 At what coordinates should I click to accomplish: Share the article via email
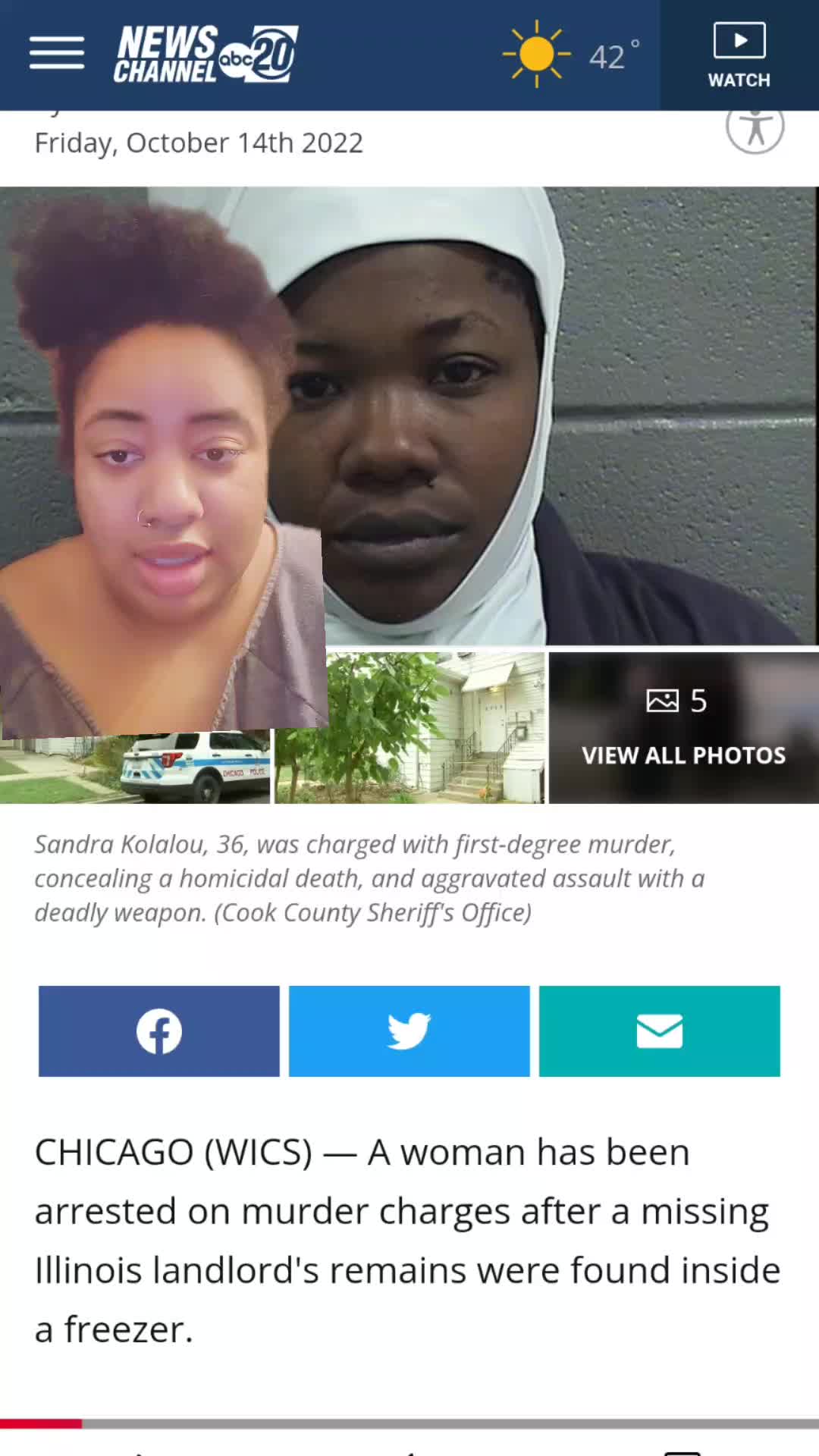click(659, 1031)
